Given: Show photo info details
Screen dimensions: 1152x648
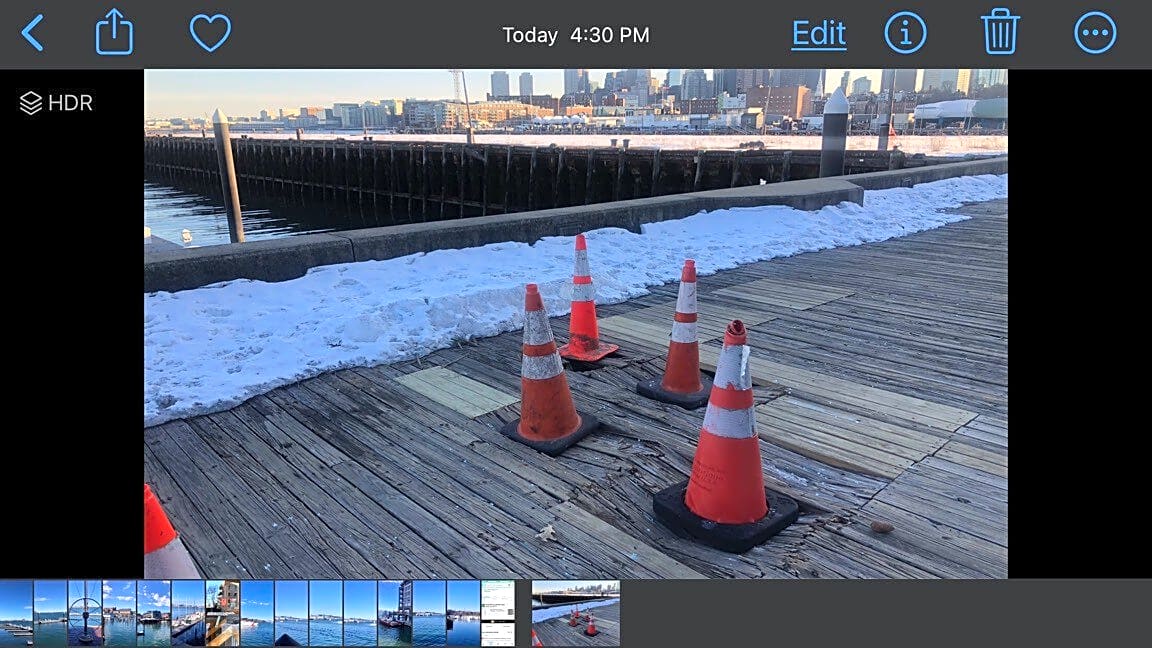Looking at the screenshot, I should (905, 34).
